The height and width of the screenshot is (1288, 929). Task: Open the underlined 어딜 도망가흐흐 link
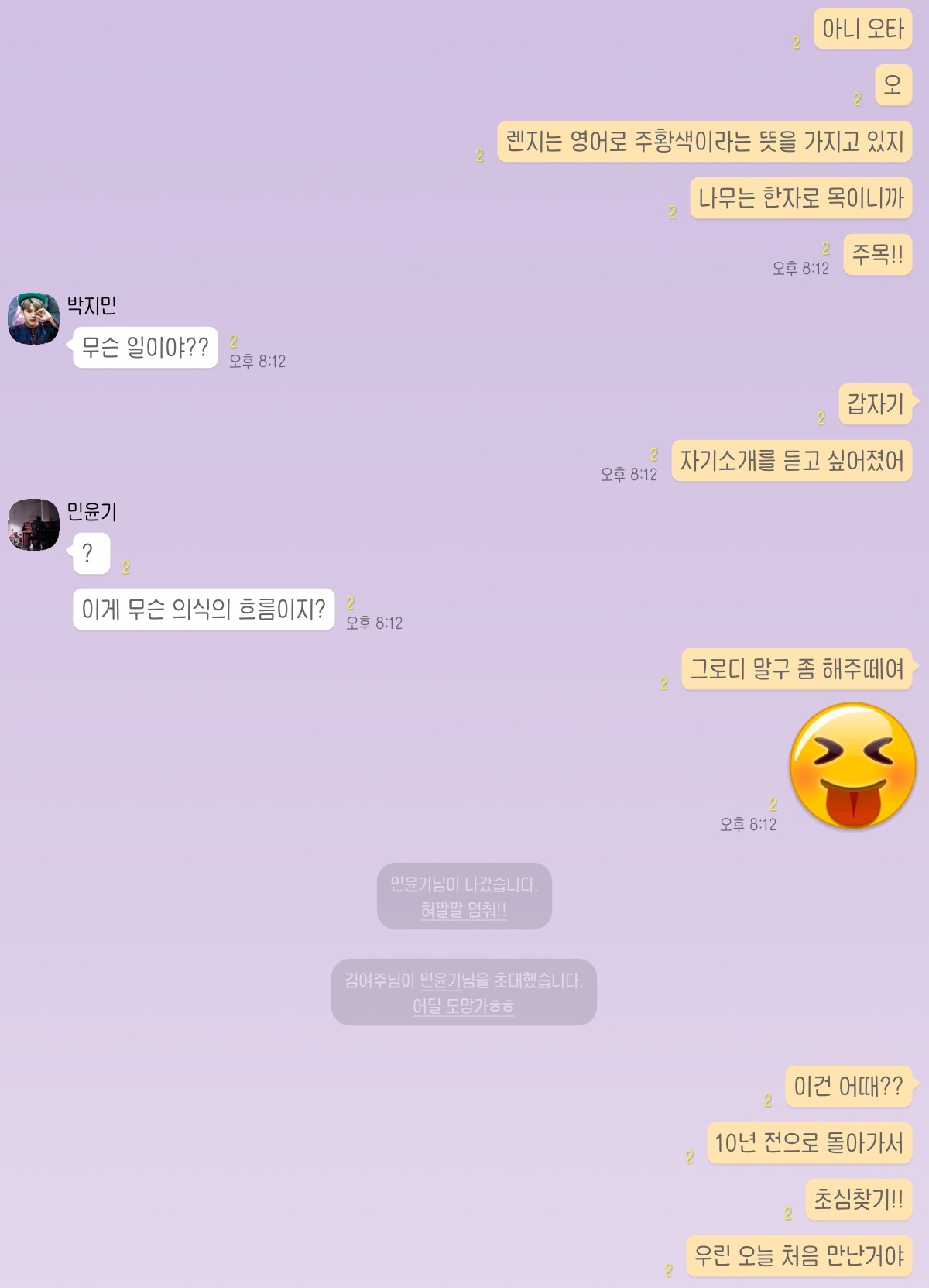click(x=463, y=1006)
